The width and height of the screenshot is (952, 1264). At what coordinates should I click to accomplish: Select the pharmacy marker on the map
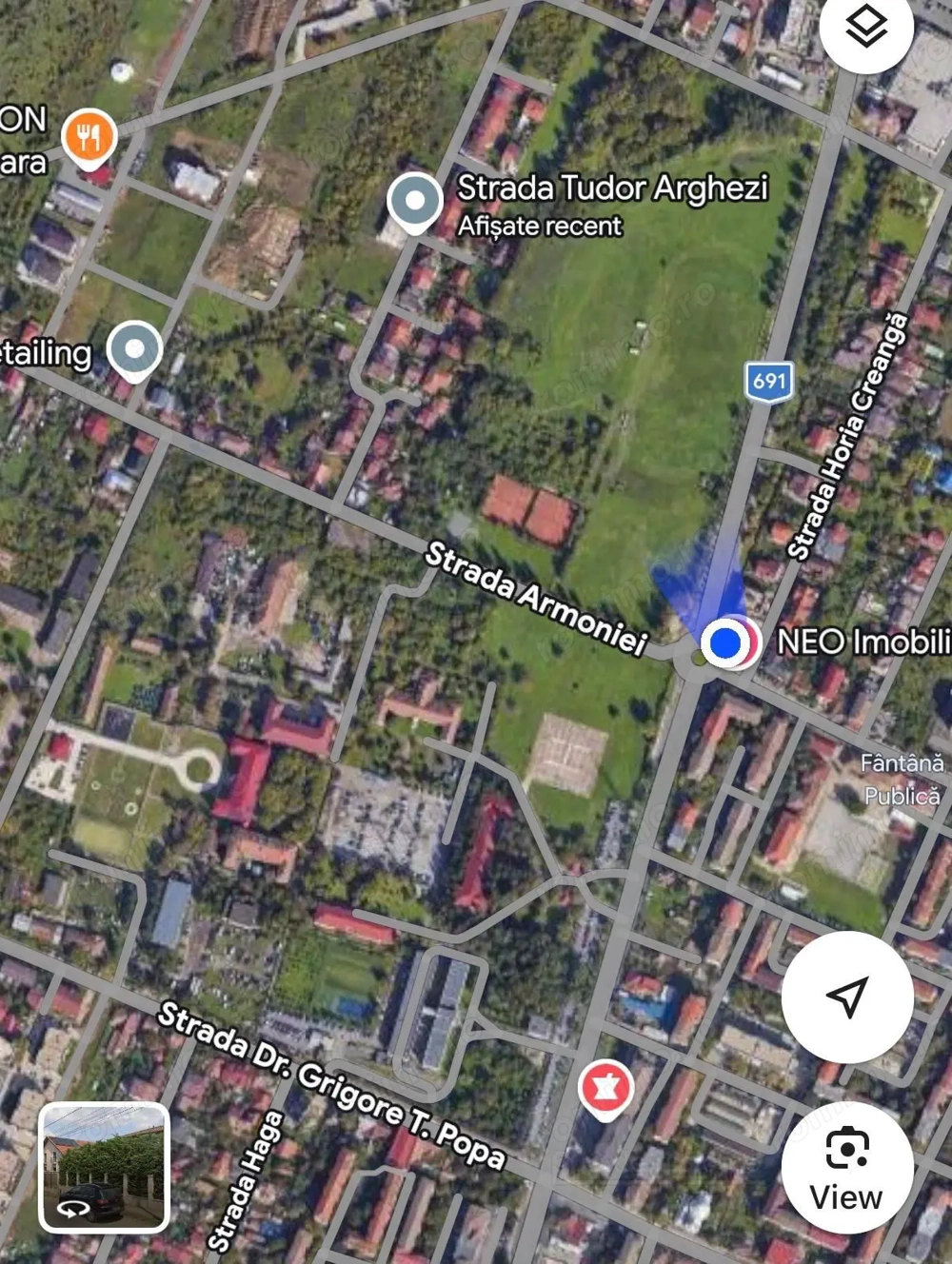tap(605, 1086)
